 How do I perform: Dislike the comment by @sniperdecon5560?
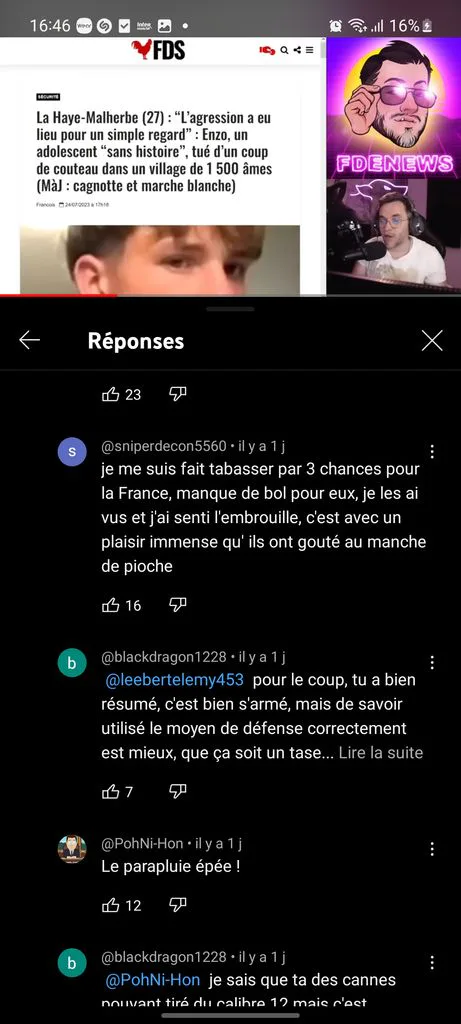point(178,605)
